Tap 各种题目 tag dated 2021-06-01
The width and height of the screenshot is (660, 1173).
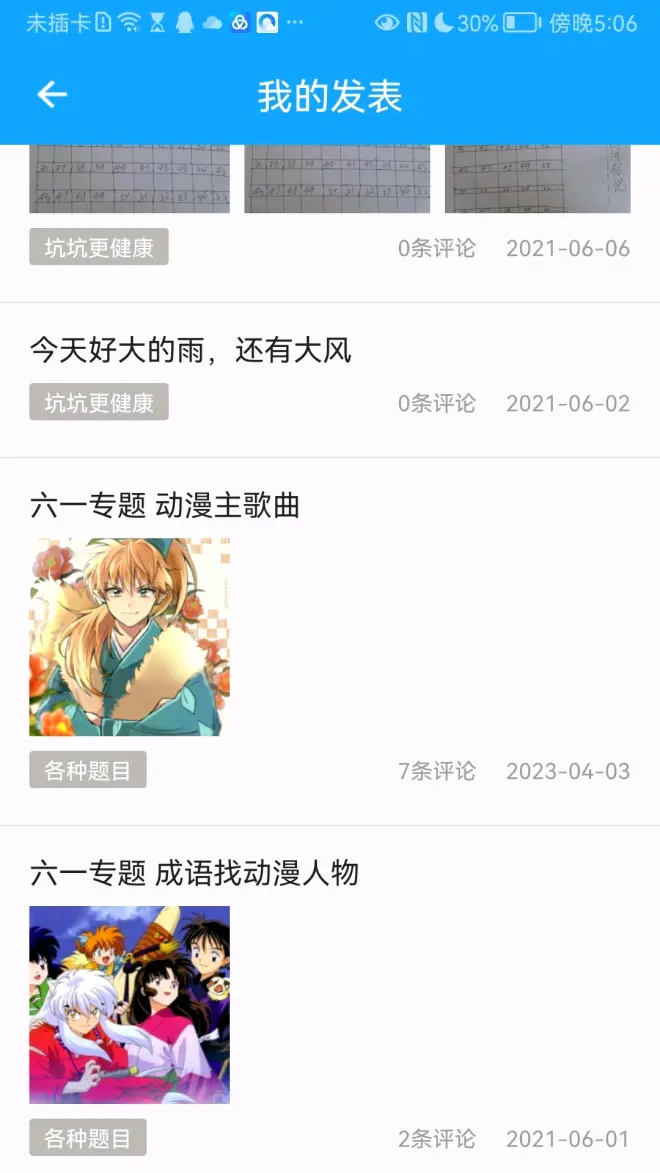(87, 1138)
